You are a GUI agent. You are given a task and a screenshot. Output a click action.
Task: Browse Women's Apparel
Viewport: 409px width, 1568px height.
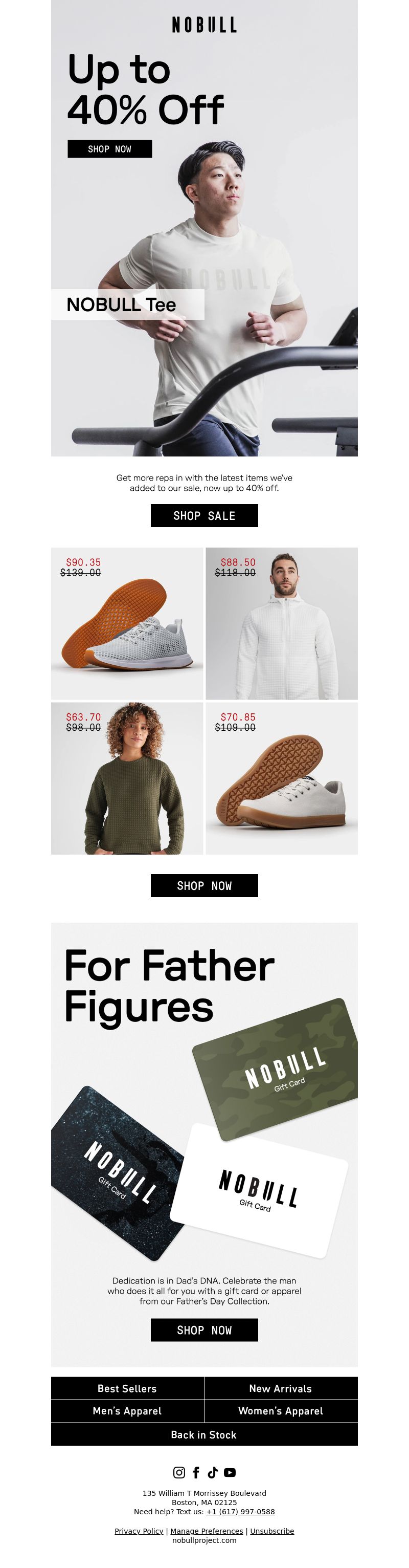tap(280, 1411)
